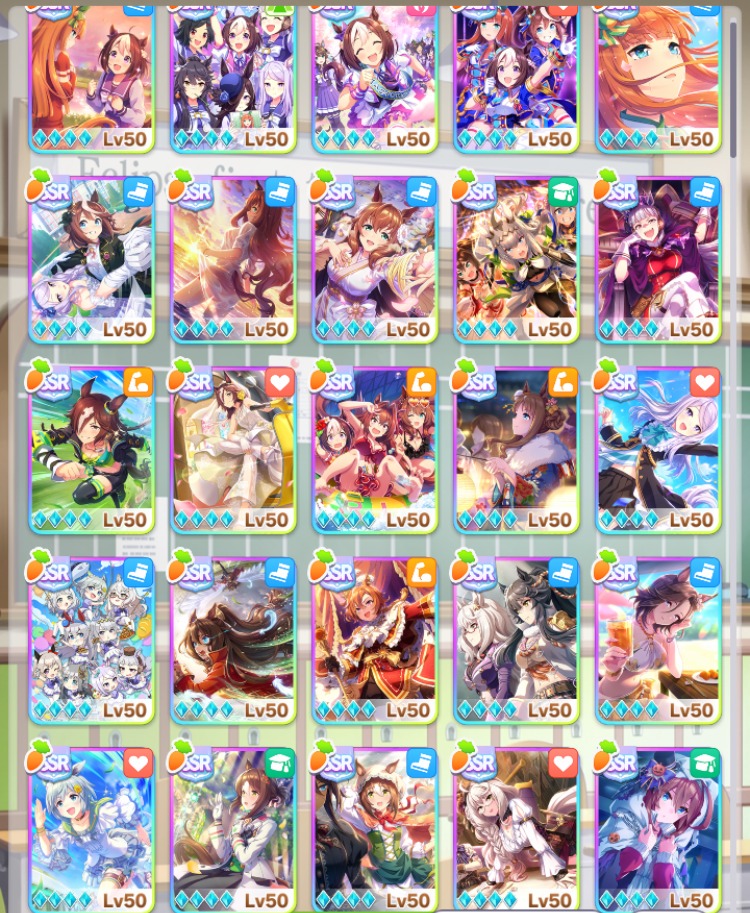The height and width of the screenshot is (913, 750).
Task: Select the blonde girl wisdom card with green icon
Action: (516, 260)
